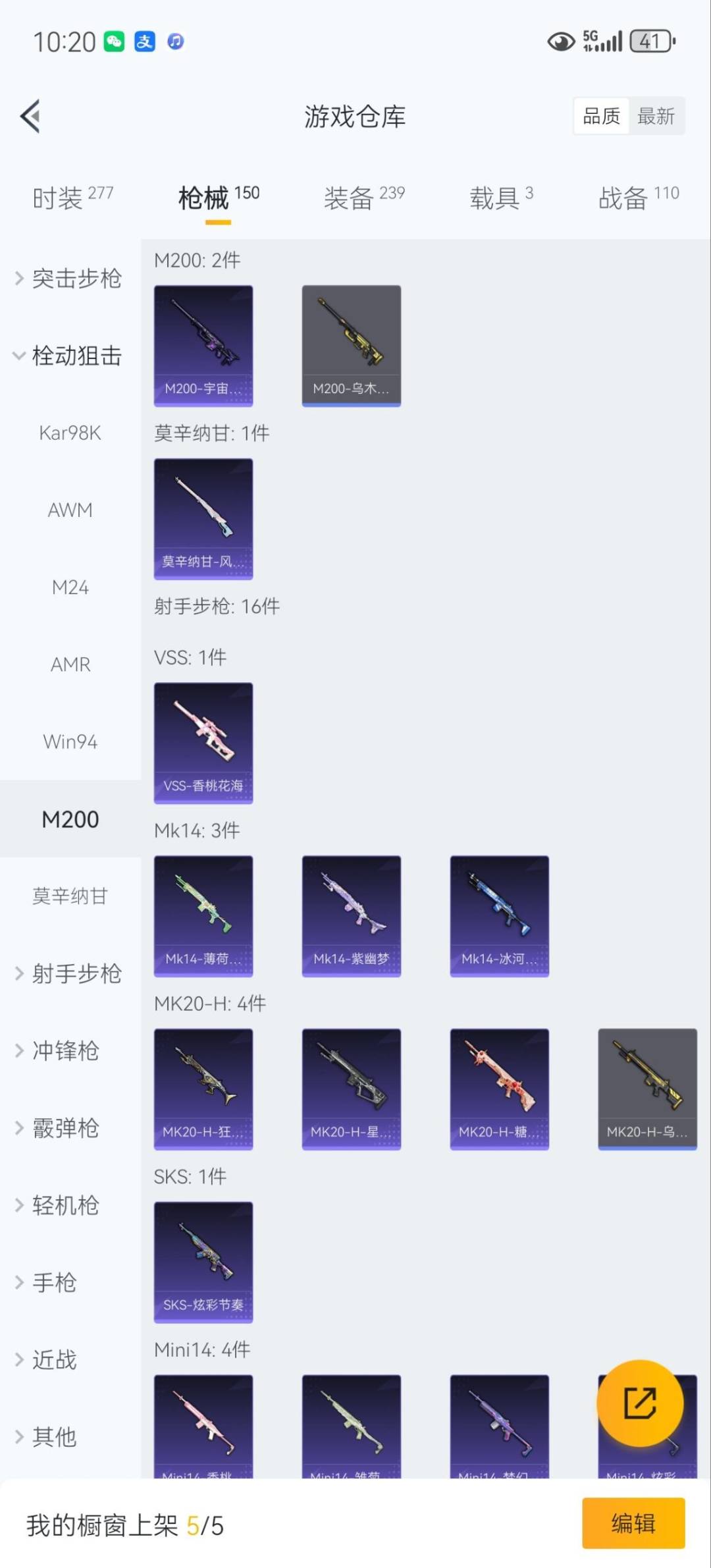The width and height of the screenshot is (711, 1568).
Task: Tap the back arrow to exit warehouse
Action: tap(30, 116)
